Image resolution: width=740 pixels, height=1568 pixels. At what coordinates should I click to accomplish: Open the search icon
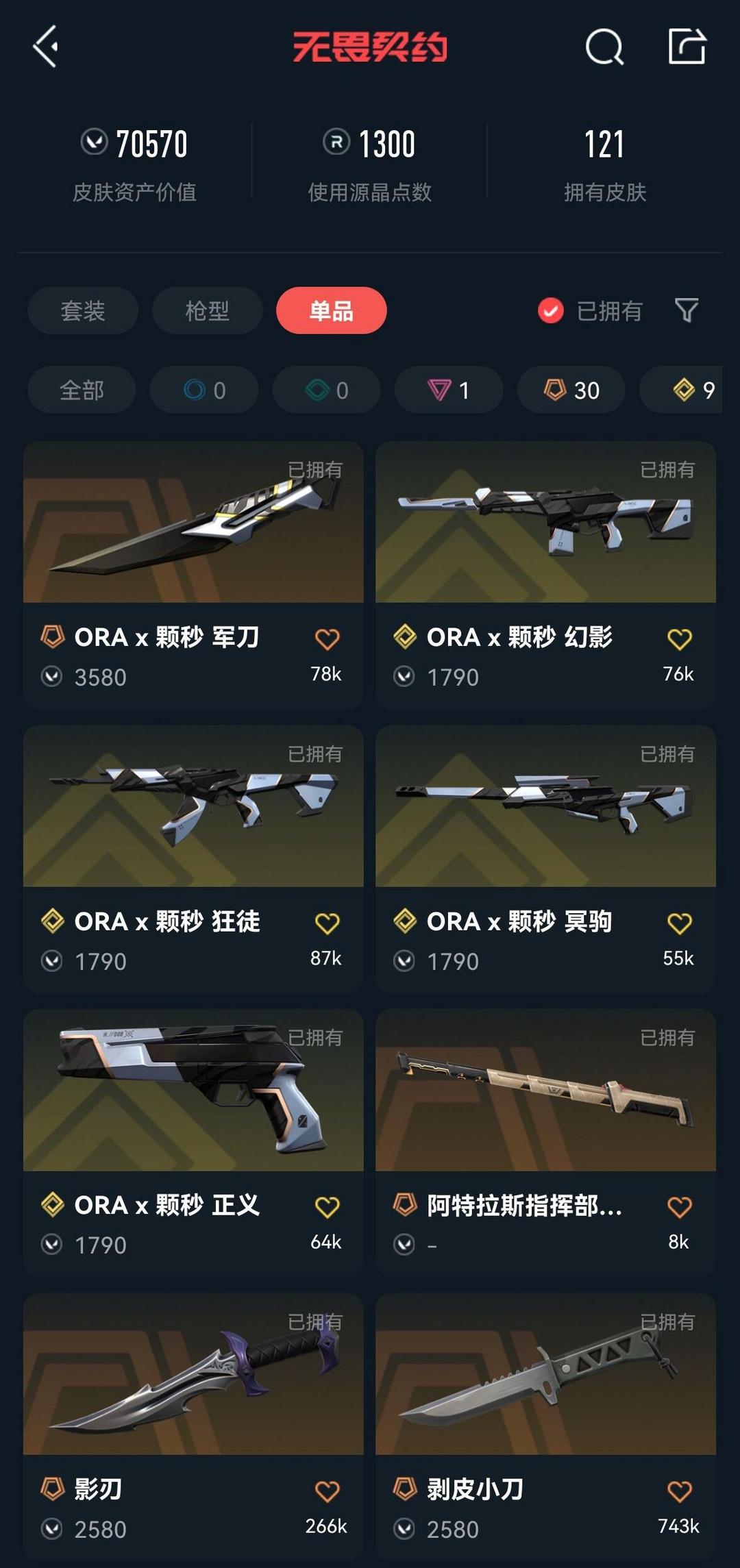click(x=604, y=47)
